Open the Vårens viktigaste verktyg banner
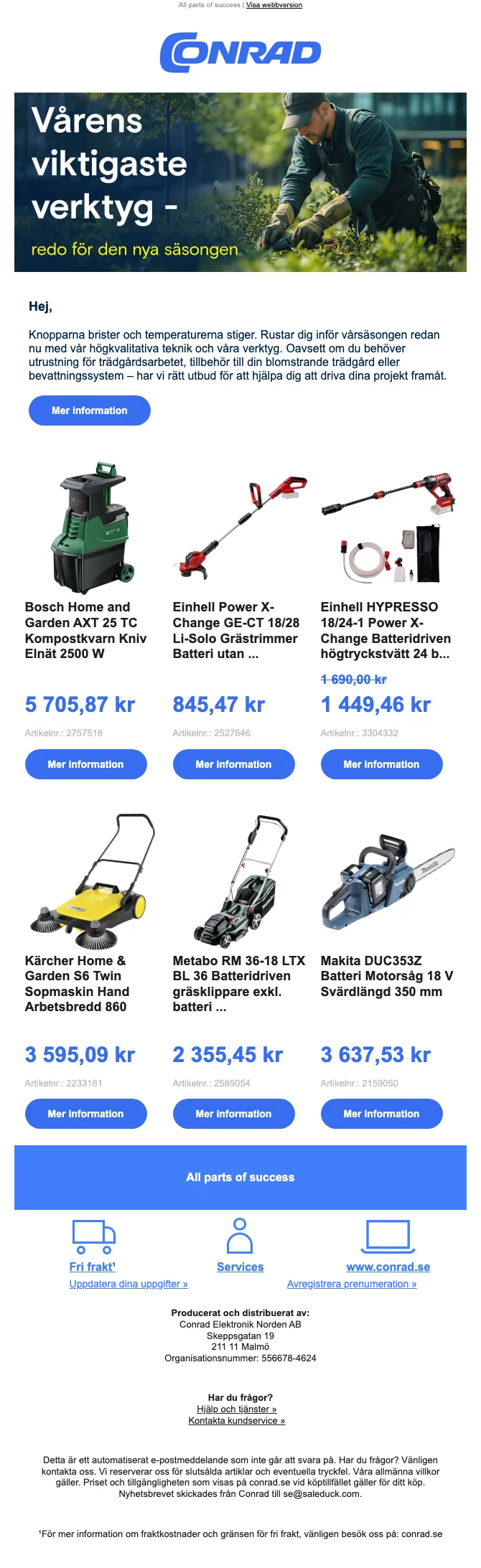 240,182
